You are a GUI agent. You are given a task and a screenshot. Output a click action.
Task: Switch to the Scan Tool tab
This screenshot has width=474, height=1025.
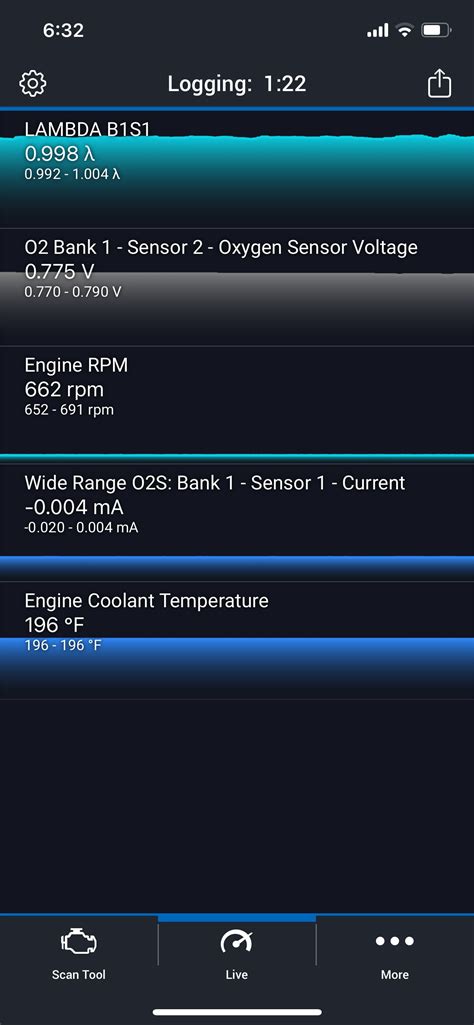pyautogui.click(x=78, y=955)
